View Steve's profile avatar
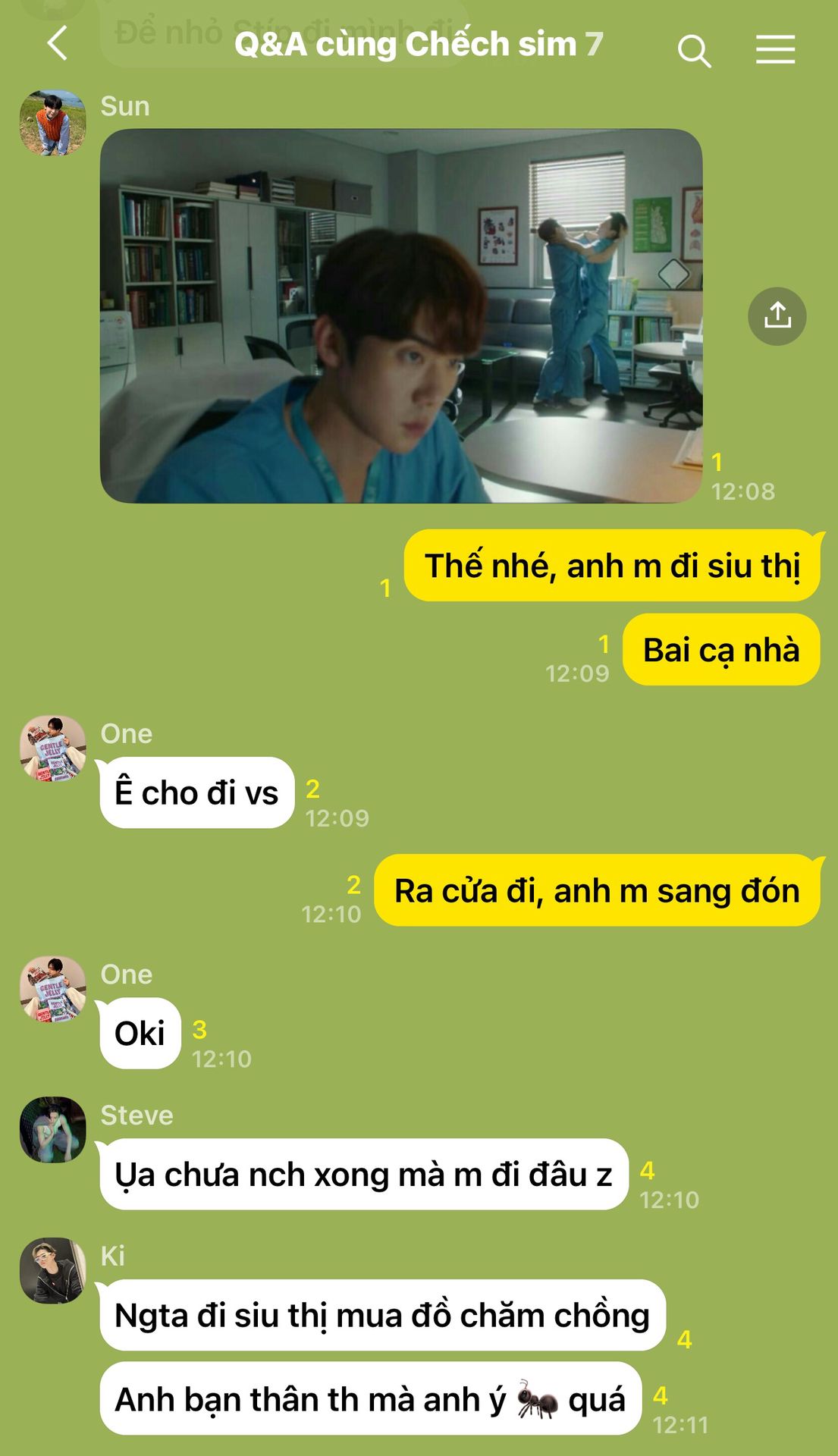Image resolution: width=838 pixels, height=1456 pixels. [x=52, y=1129]
